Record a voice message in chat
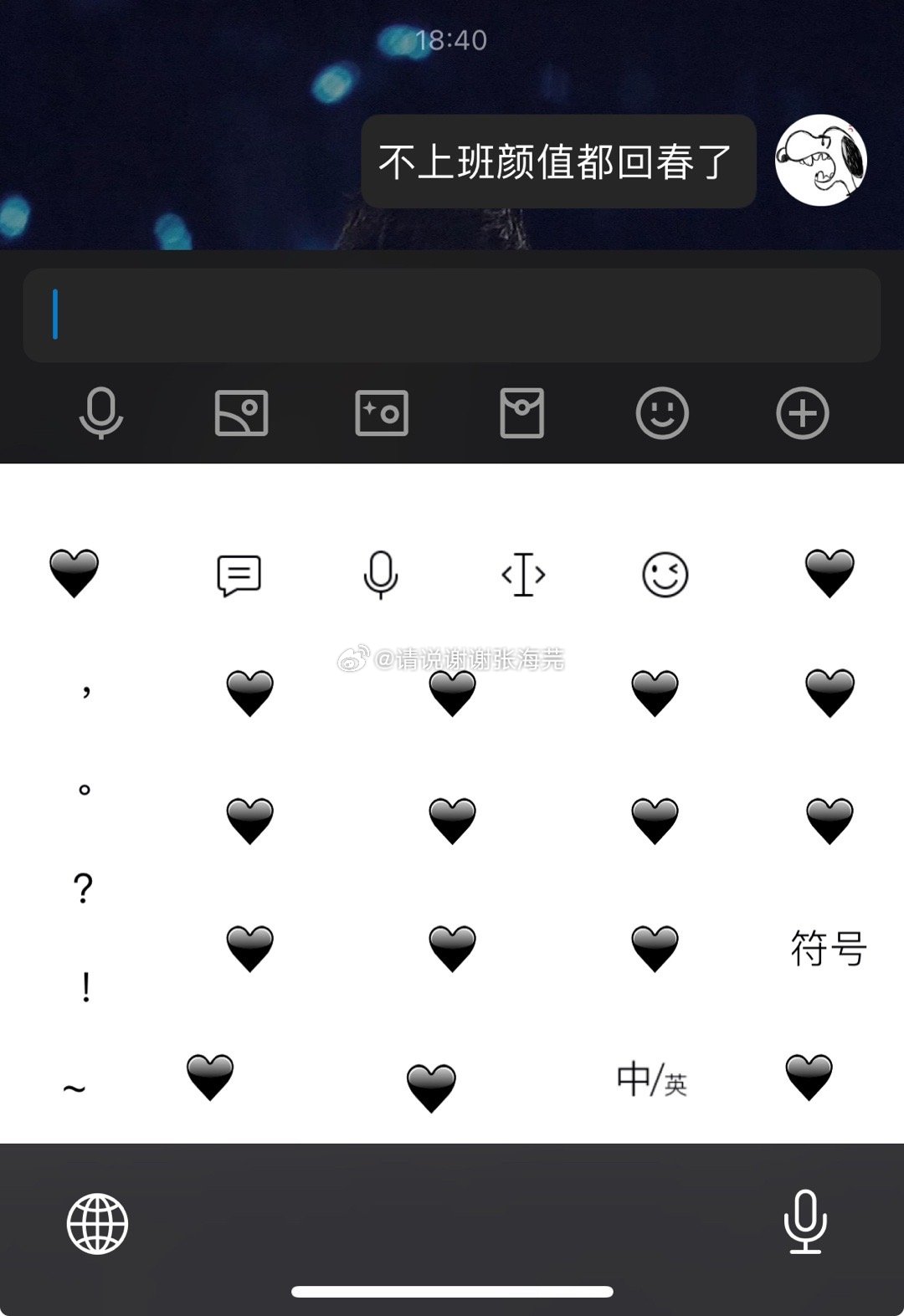The width and height of the screenshot is (904, 1316). tap(101, 413)
